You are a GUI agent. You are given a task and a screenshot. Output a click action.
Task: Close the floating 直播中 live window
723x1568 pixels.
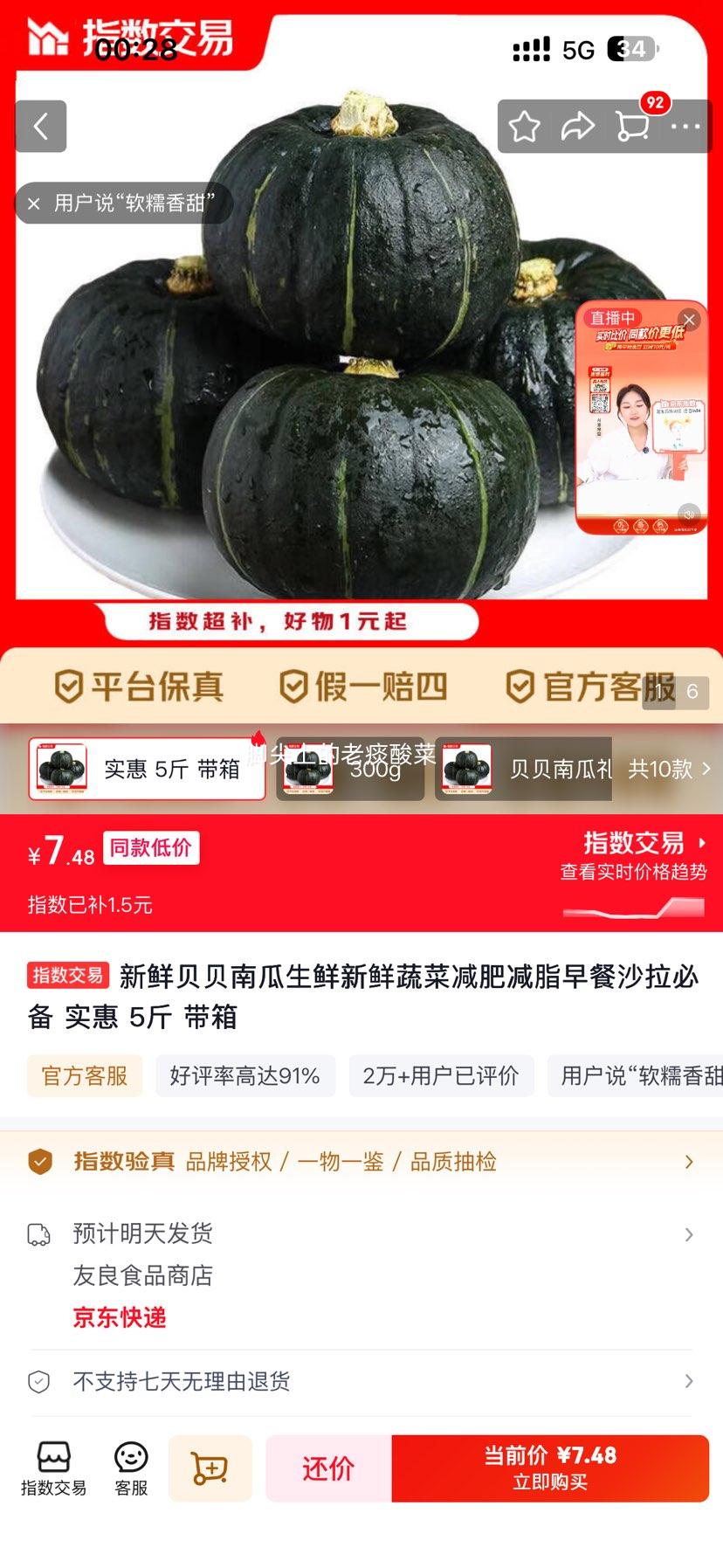pyautogui.click(x=689, y=320)
